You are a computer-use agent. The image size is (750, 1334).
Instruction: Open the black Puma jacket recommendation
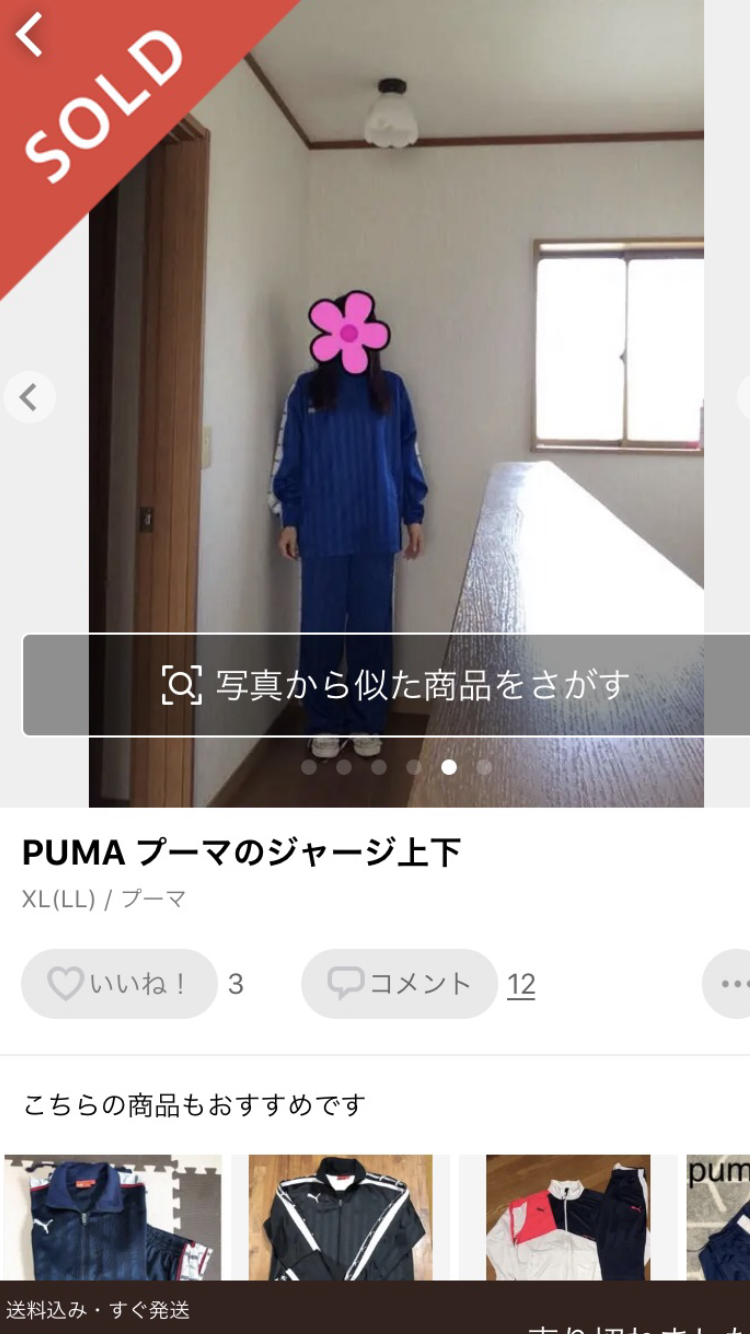tap(341, 1217)
